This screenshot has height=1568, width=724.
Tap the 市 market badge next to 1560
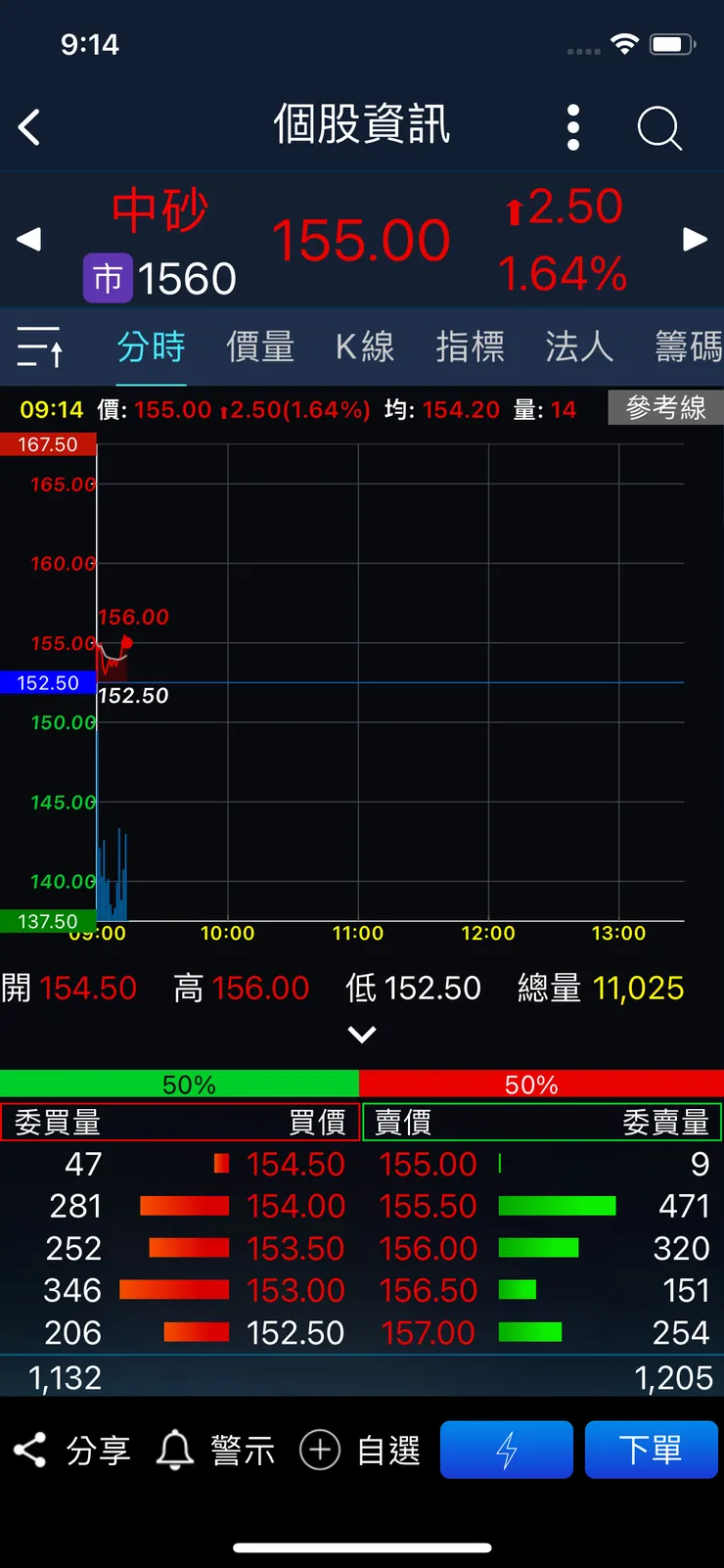108,278
